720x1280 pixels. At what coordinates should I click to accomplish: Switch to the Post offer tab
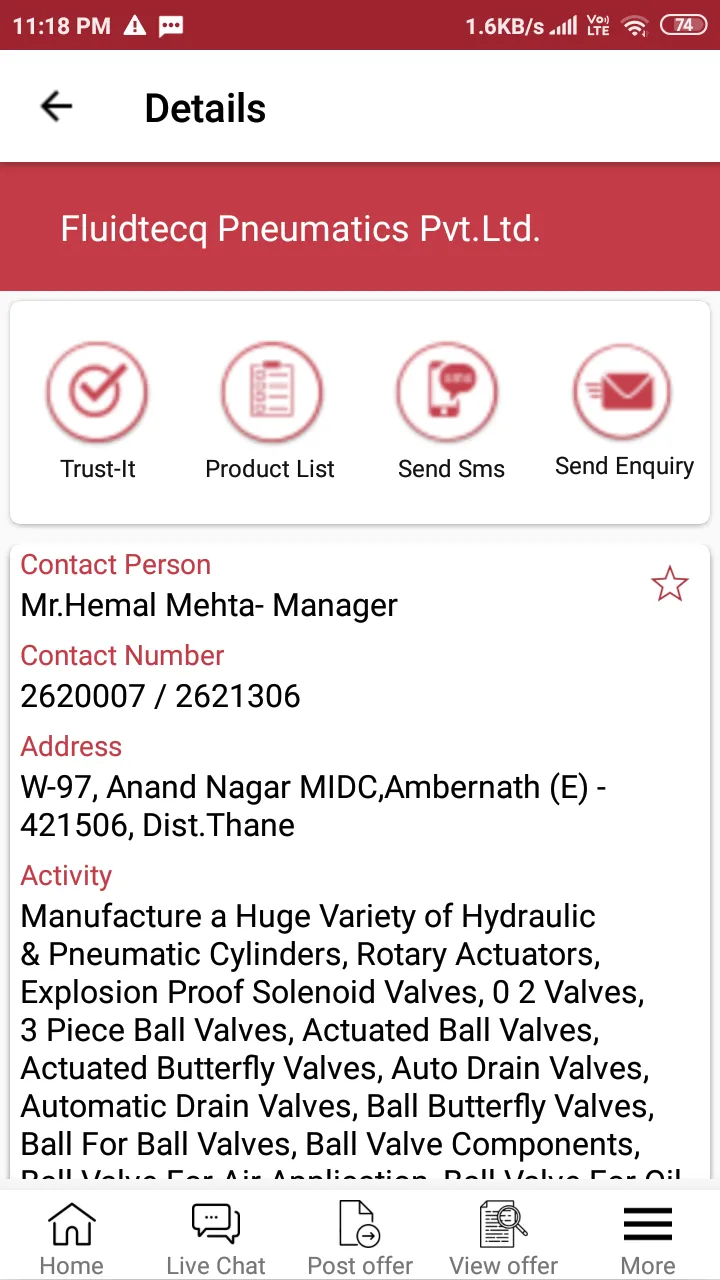coord(360,1236)
